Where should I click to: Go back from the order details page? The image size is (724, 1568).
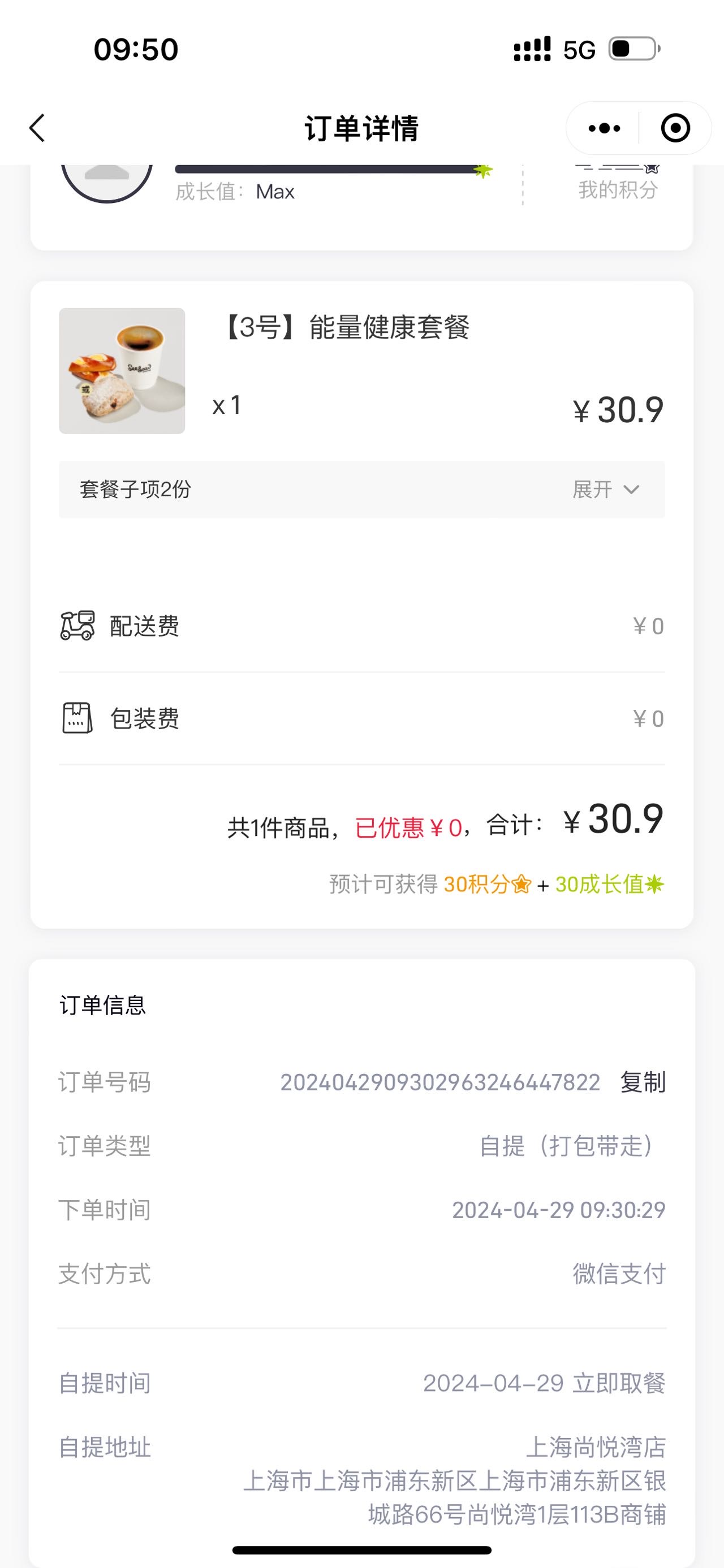pyautogui.click(x=37, y=128)
